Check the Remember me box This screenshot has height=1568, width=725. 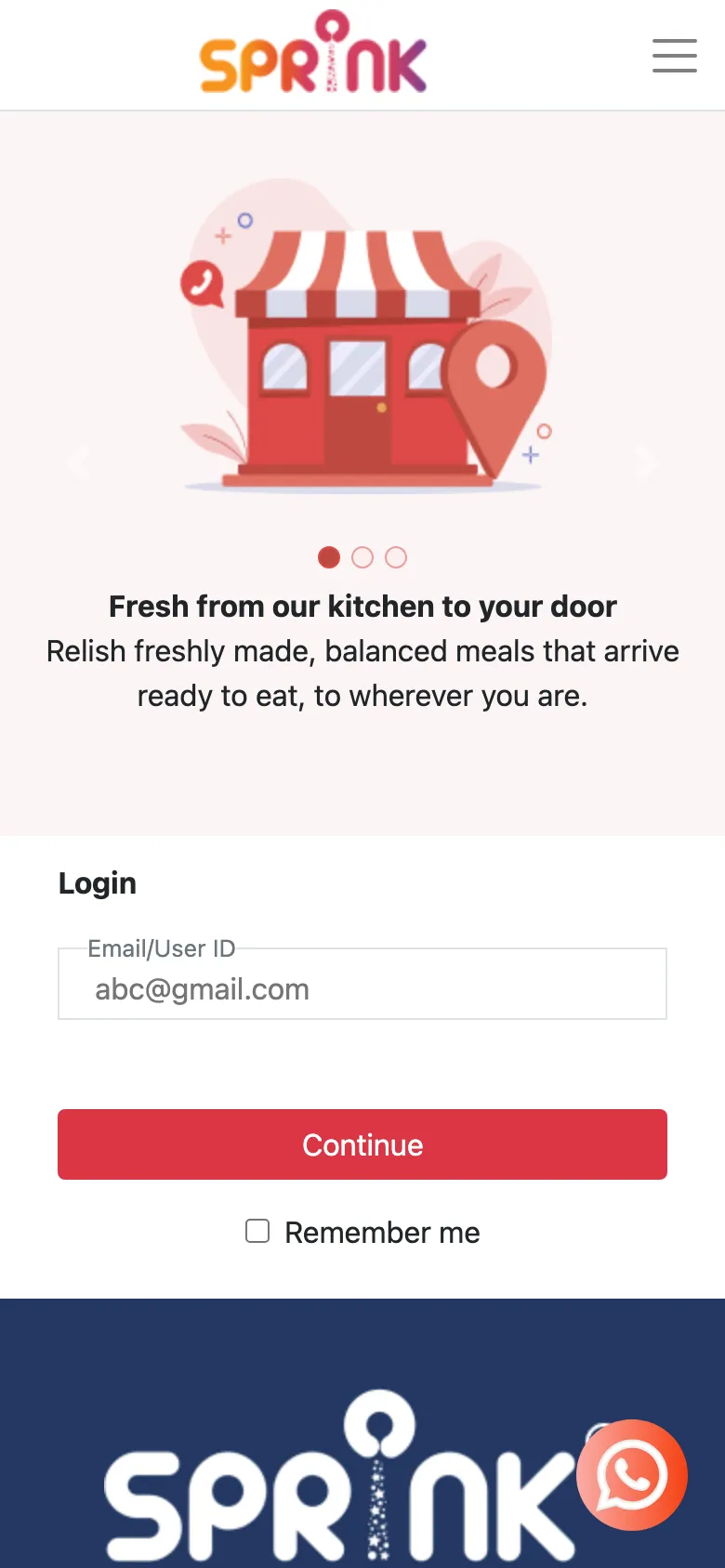tap(257, 1232)
